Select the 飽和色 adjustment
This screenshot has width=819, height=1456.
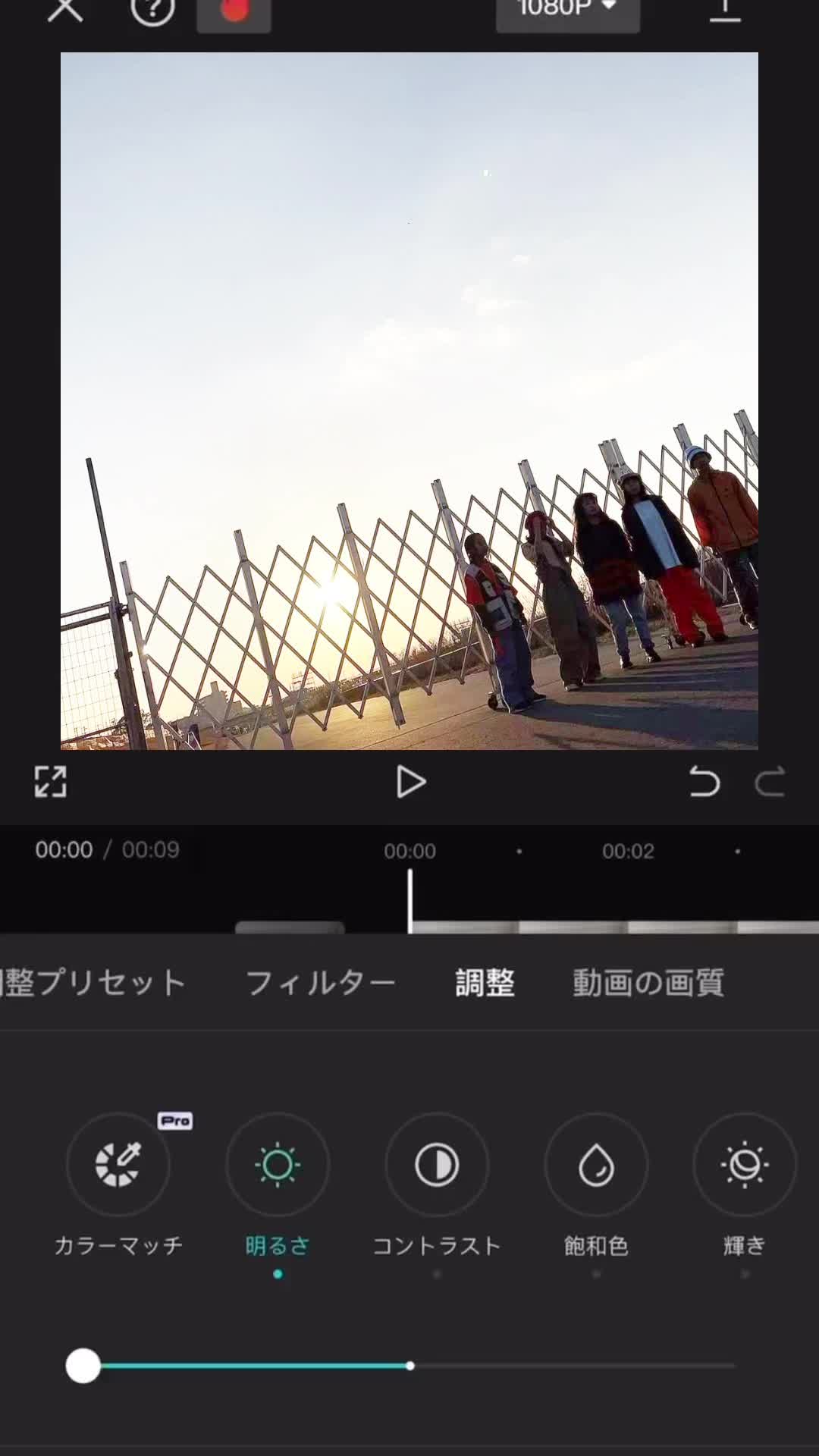coord(596,1165)
